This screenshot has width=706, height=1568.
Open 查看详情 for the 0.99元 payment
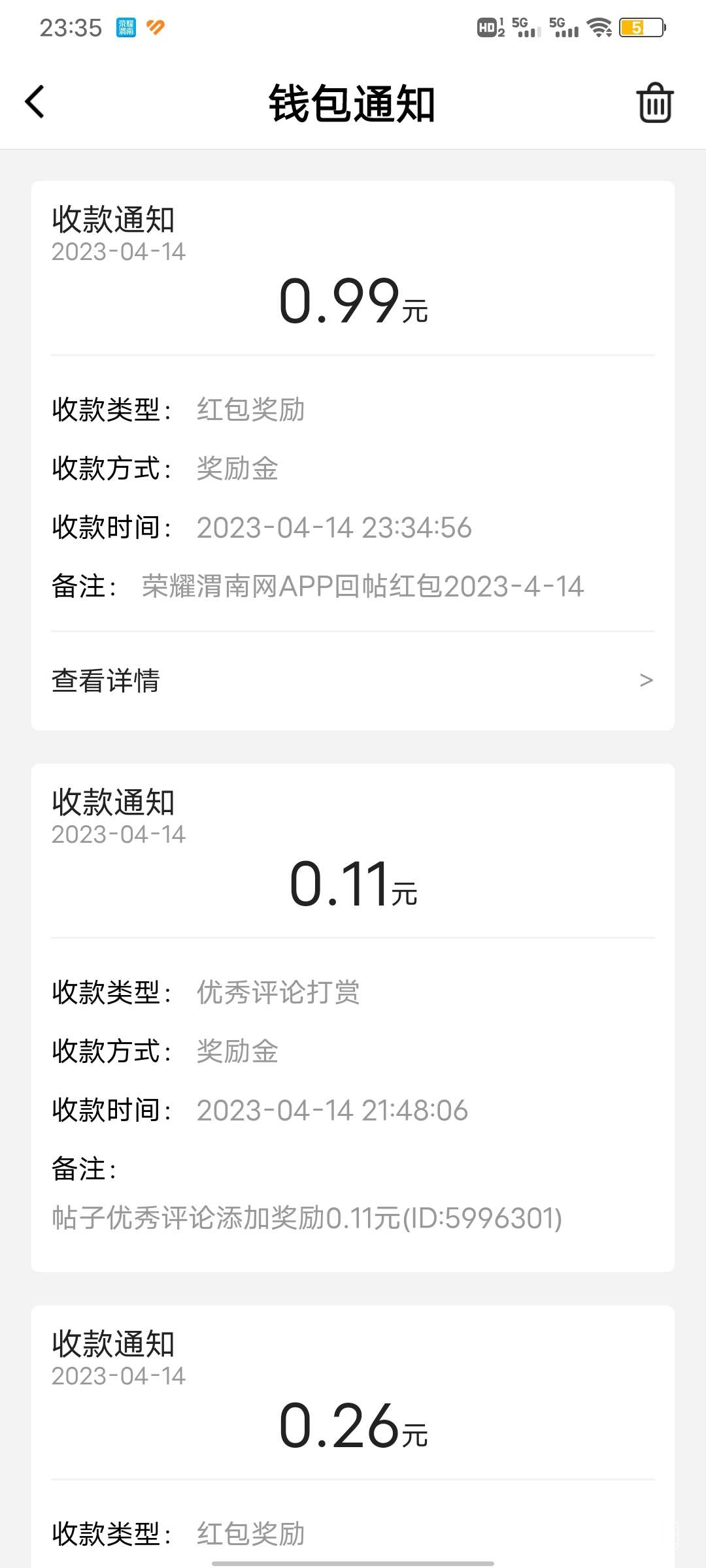click(353, 680)
